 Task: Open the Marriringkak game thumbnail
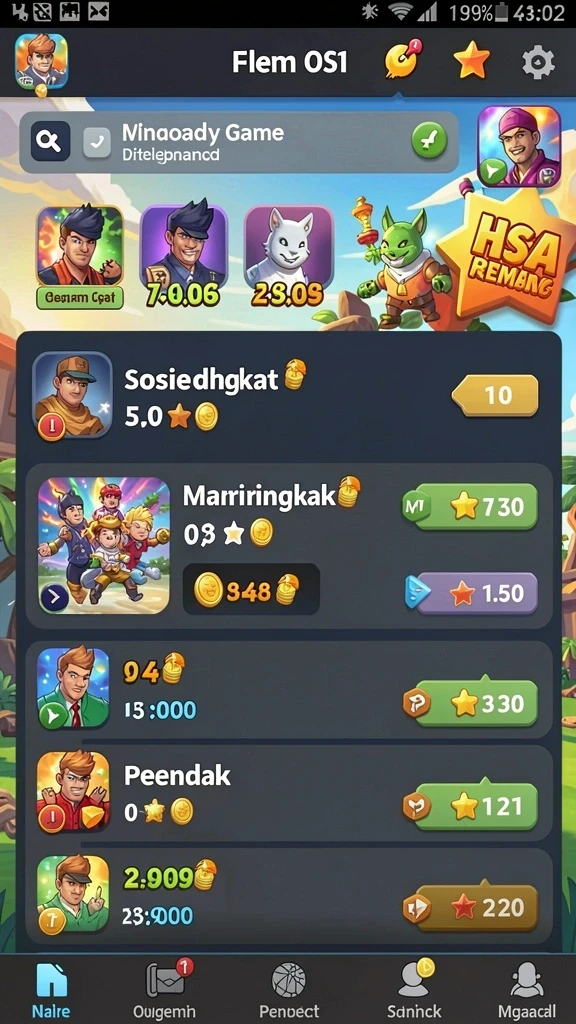click(x=104, y=545)
